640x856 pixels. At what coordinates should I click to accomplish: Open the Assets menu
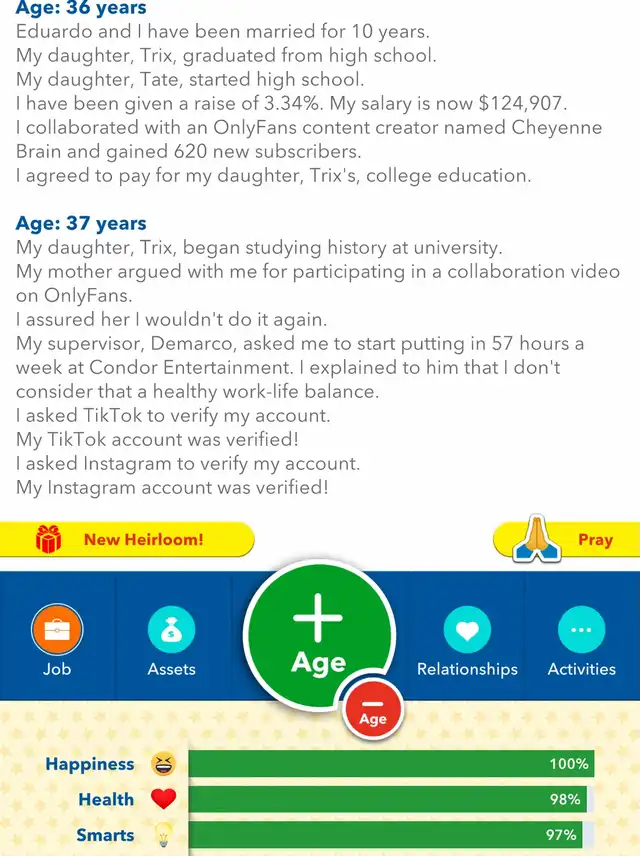coord(171,641)
